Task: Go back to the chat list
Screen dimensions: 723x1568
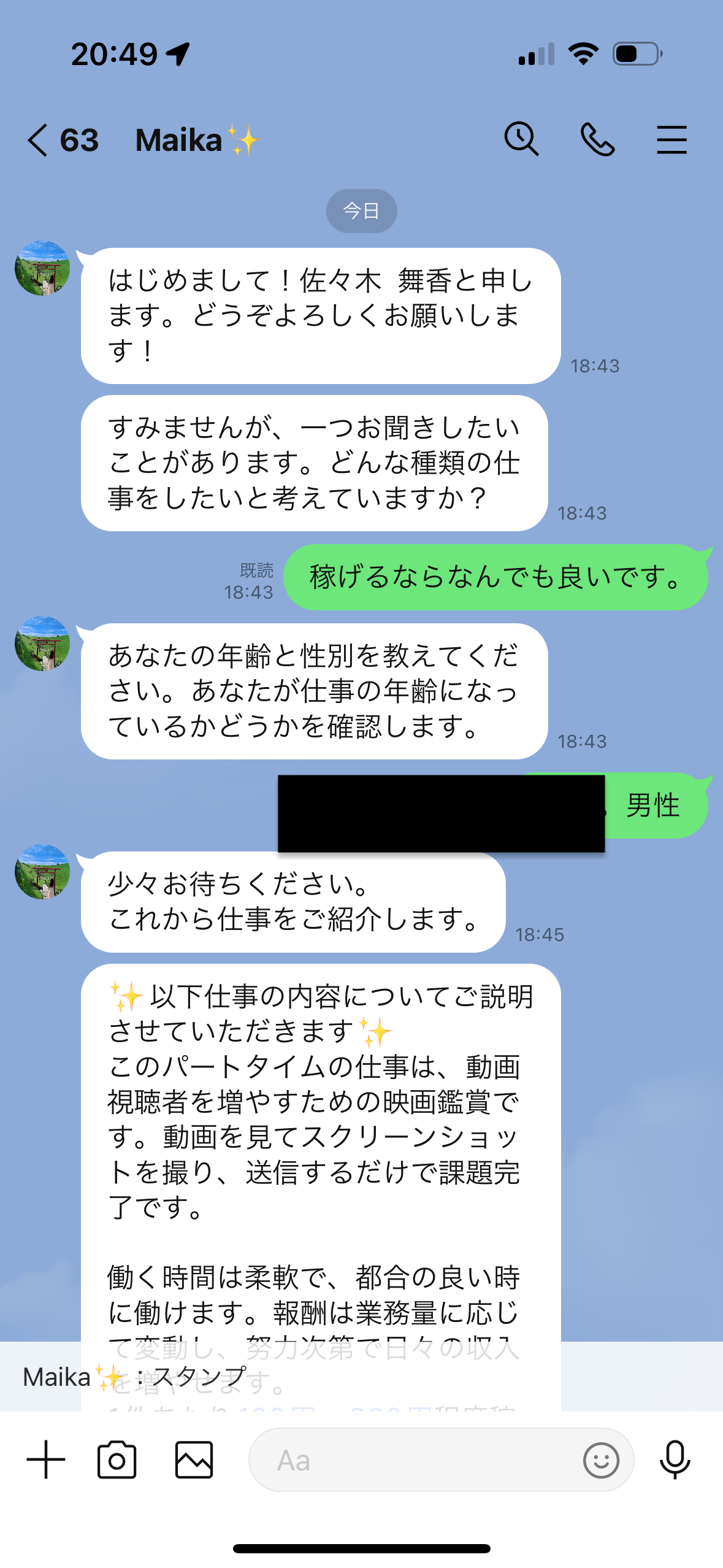Action: (x=38, y=140)
